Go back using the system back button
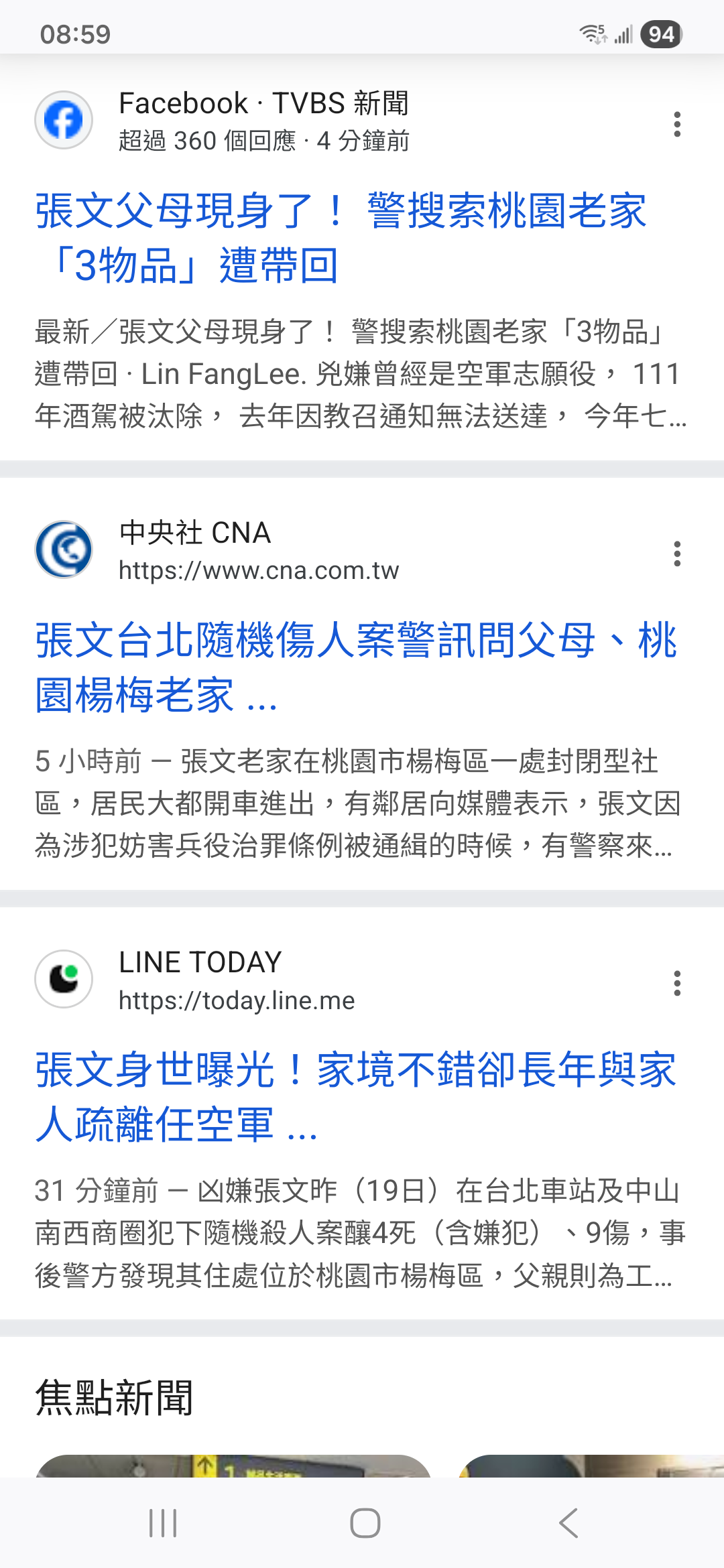Screen dimensions: 724x1568 tap(568, 1523)
